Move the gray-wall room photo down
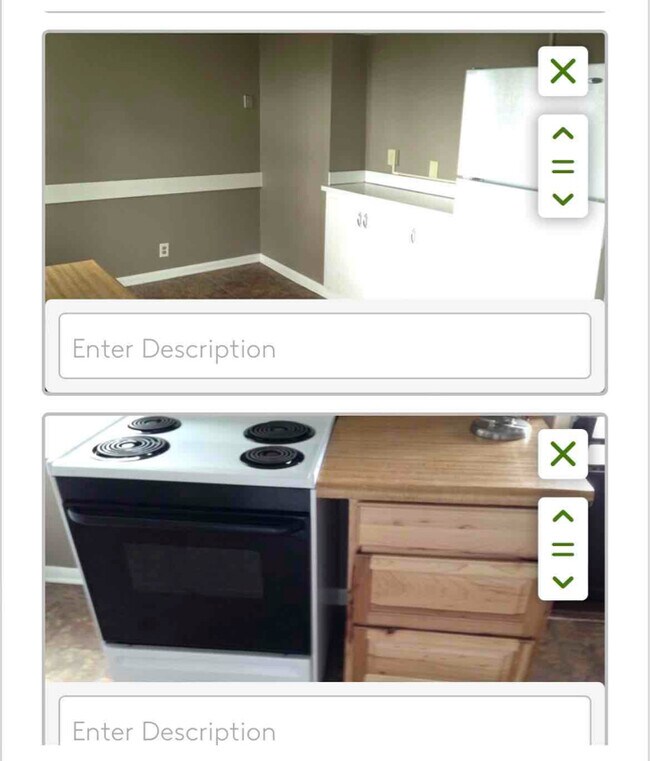Viewport: 650px width, 761px height. pyautogui.click(x=563, y=198)
